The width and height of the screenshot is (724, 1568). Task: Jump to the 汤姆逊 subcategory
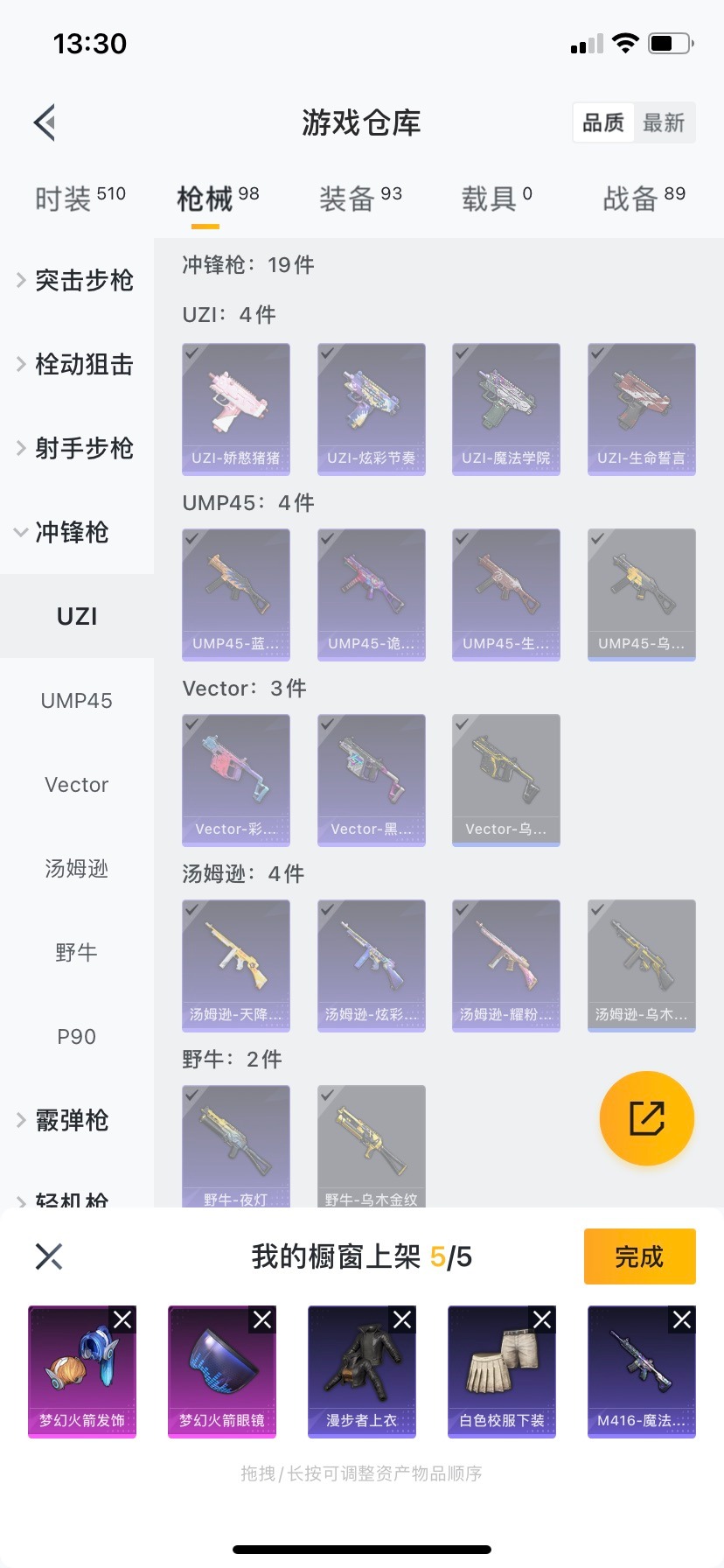pyautogui.click(x=77, y=869)
